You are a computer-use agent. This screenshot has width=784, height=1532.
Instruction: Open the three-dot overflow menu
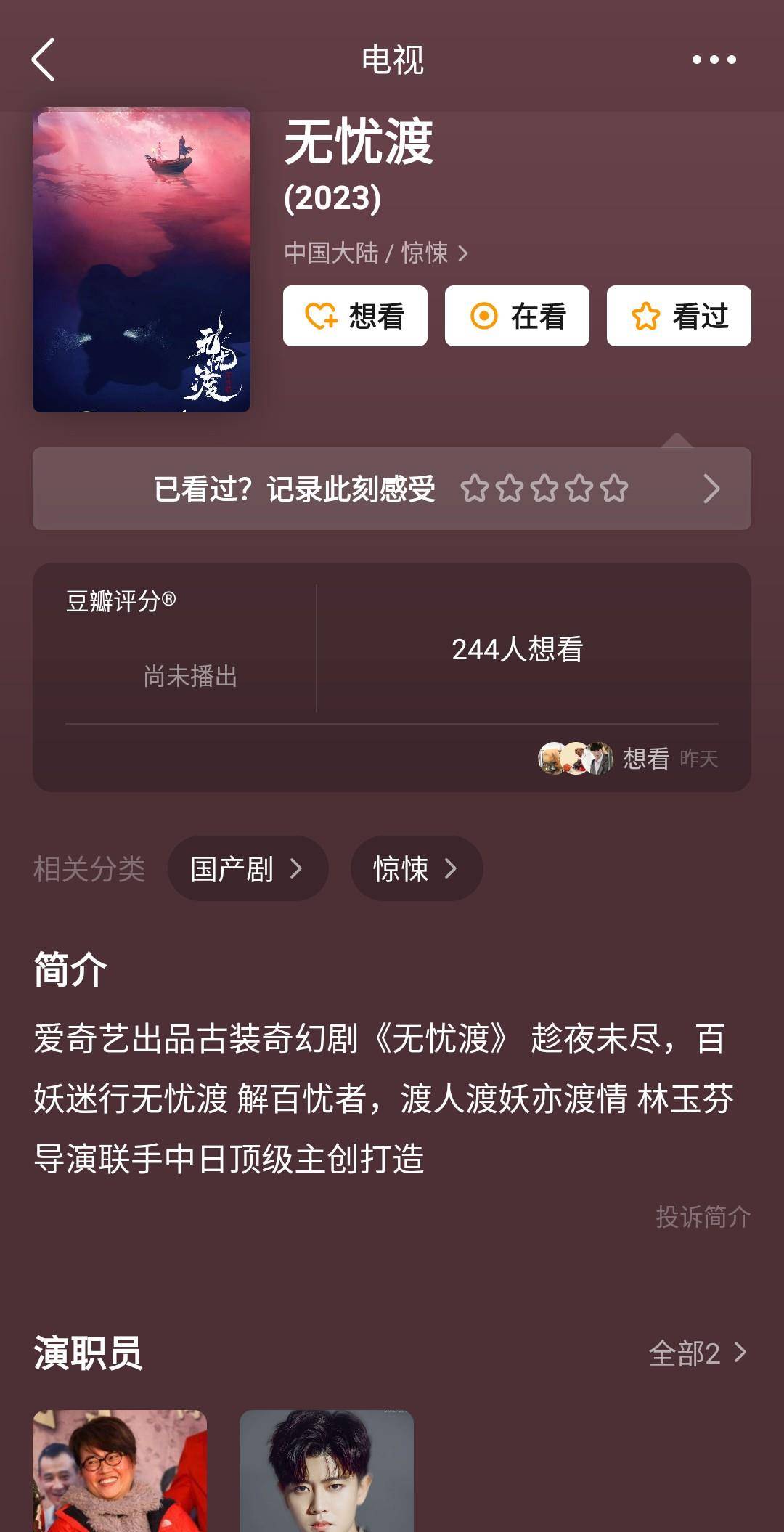tap(714, 60)
